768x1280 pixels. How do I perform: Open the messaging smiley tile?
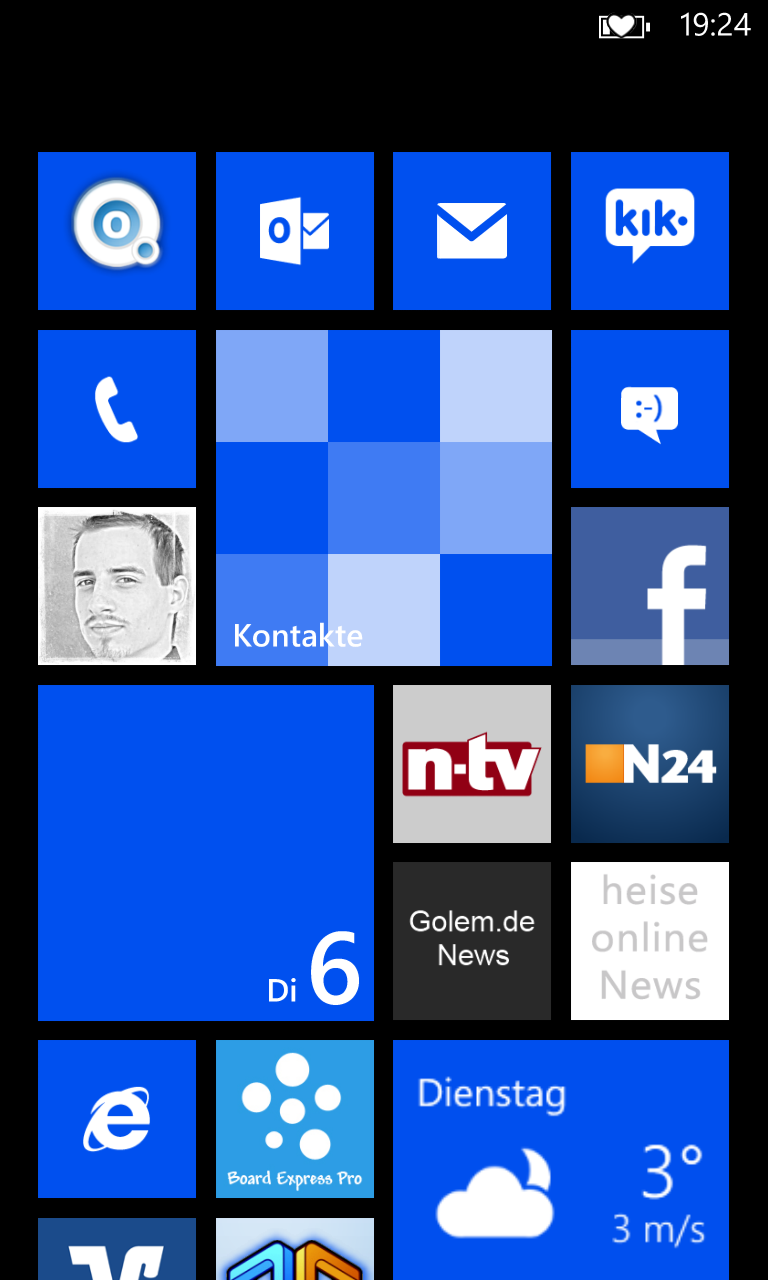(x=650, y=409)
